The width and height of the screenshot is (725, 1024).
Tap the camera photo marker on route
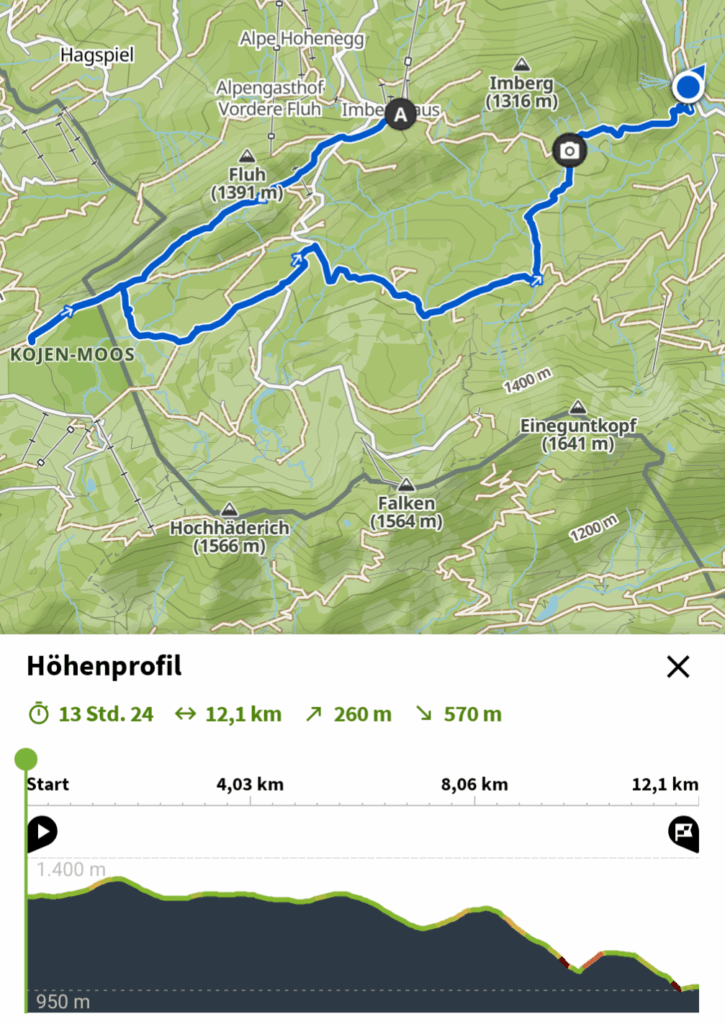pos(569,151)
